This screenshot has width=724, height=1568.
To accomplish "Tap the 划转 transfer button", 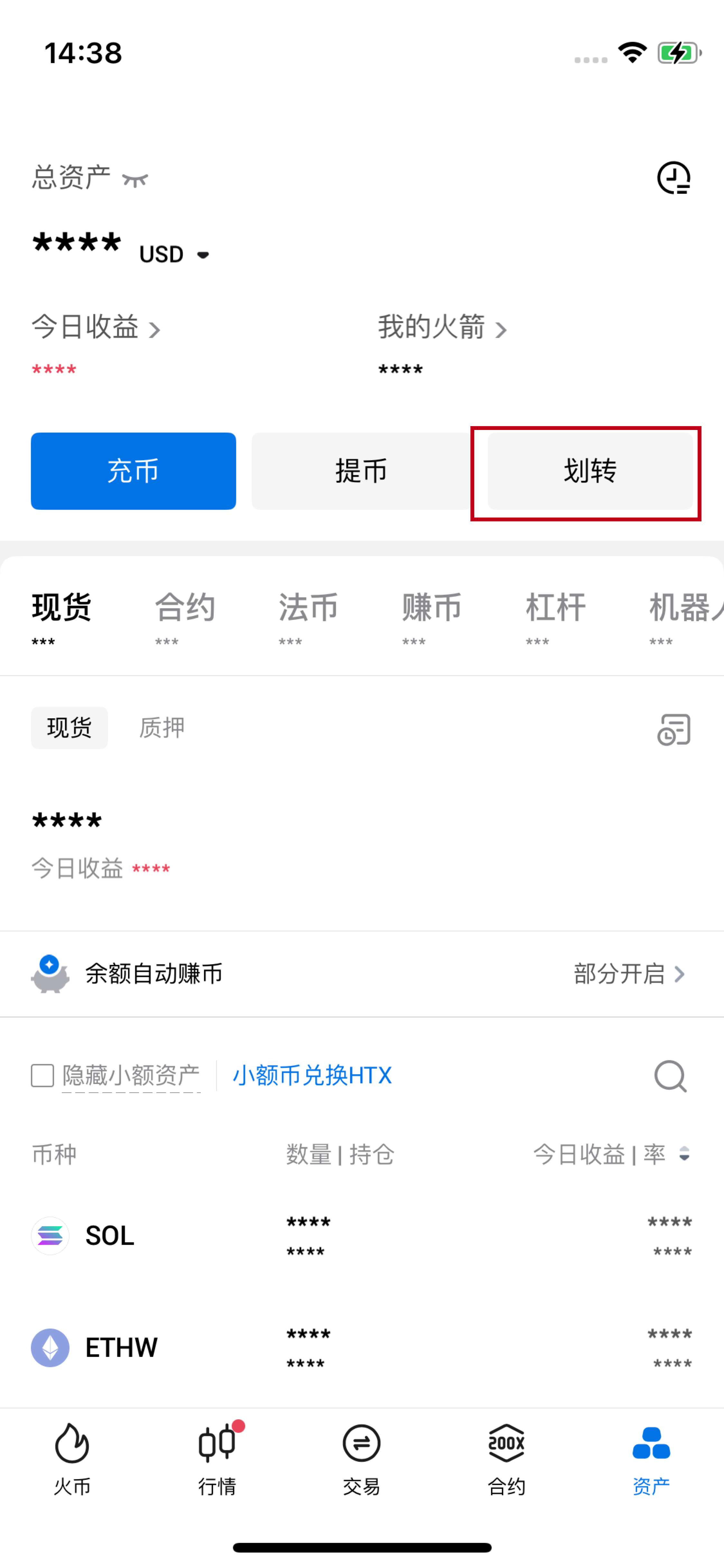I will (x=589, y=471).
